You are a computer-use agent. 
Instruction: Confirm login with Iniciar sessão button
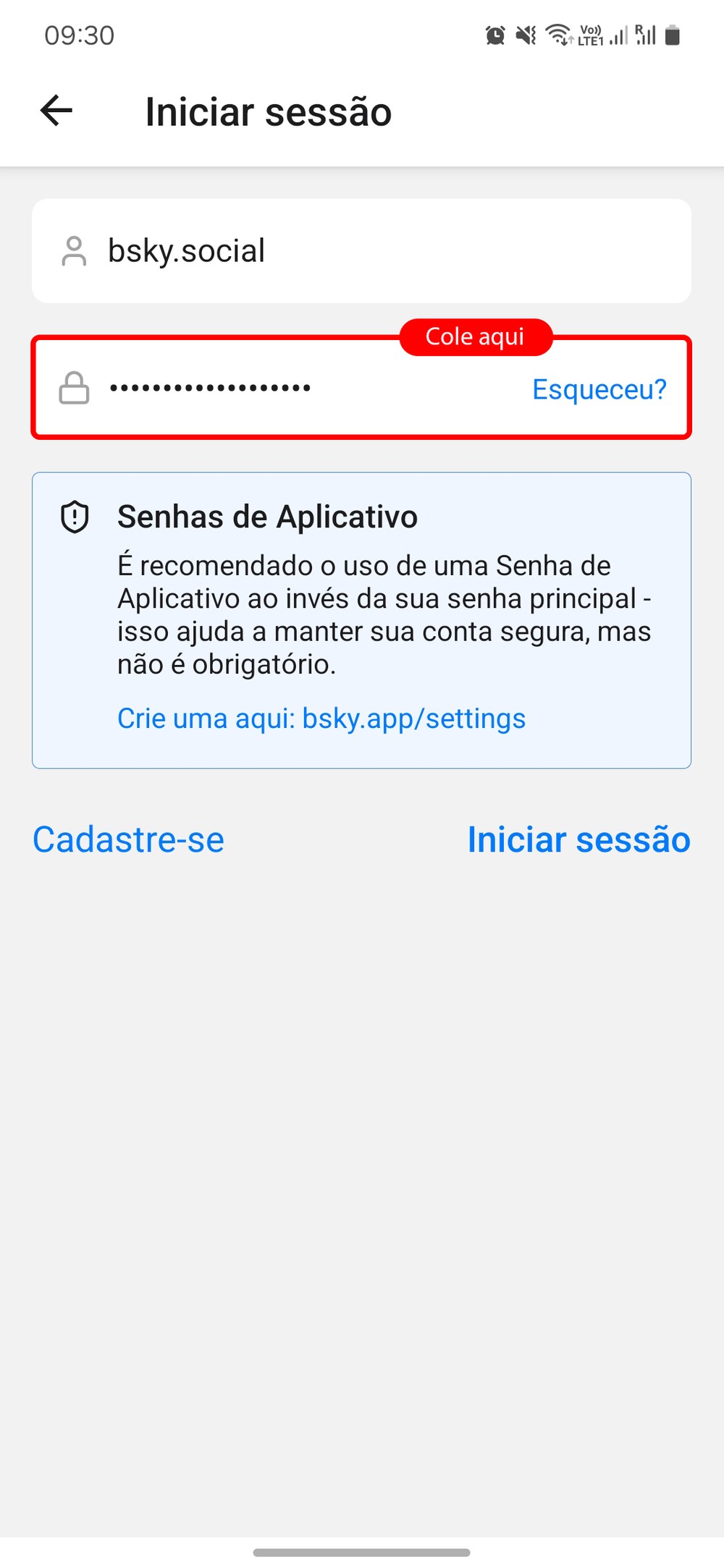[578, 839]
